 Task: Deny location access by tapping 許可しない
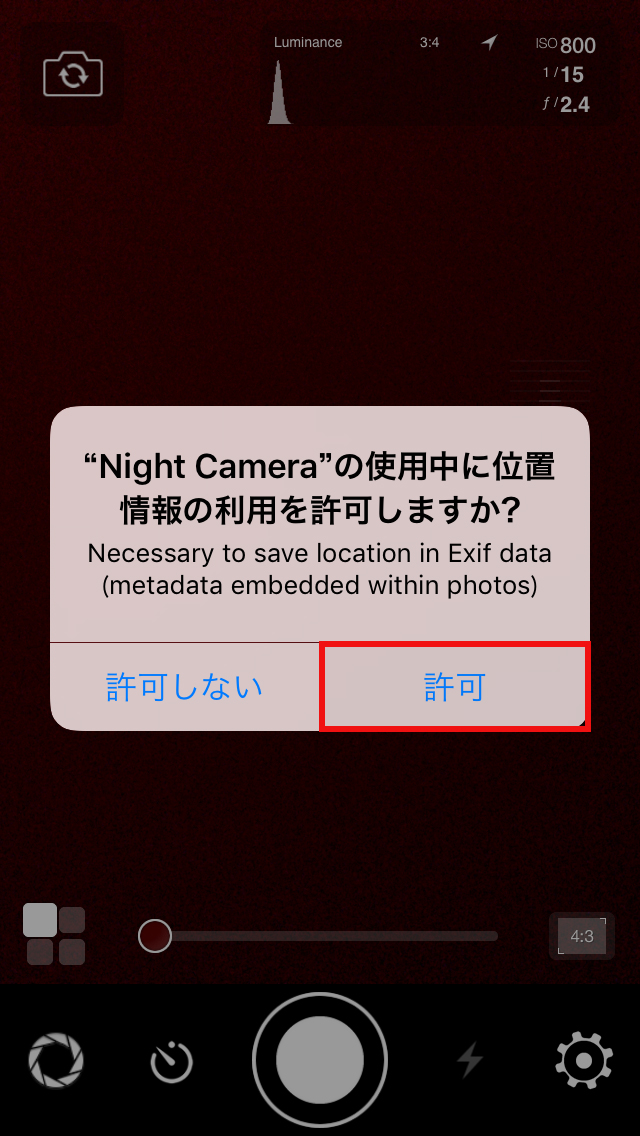[185, 687]
